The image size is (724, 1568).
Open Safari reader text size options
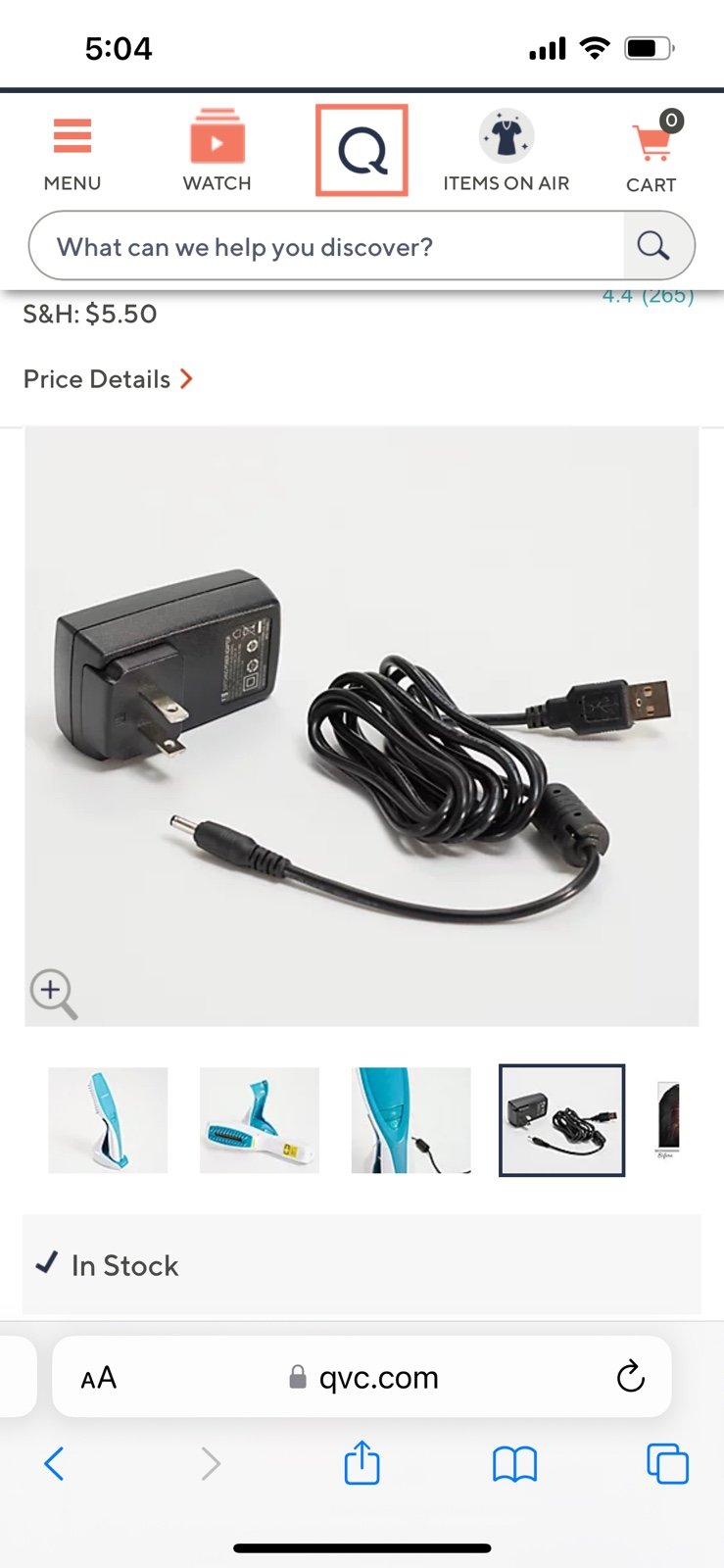coord(98,1378)
